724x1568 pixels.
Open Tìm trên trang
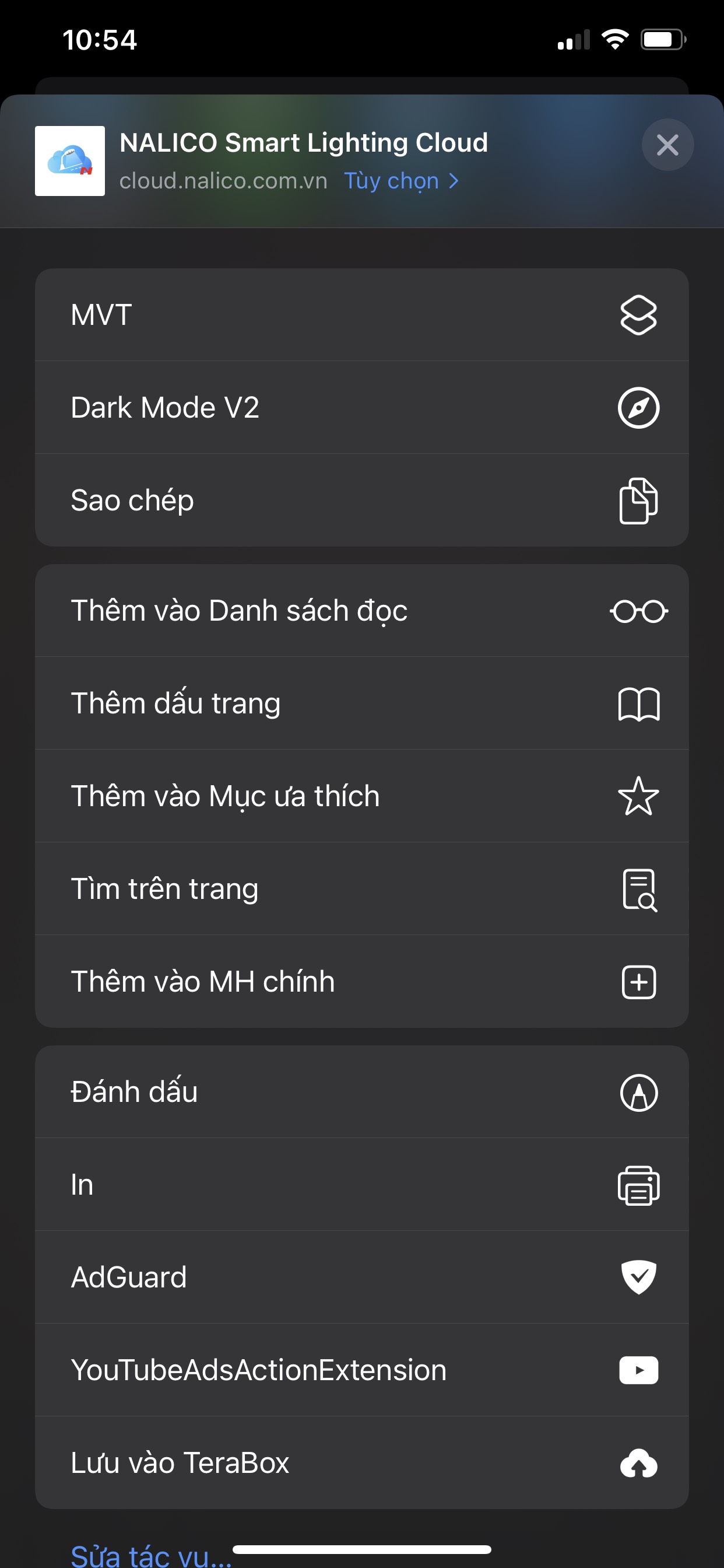tap(361, 888)
